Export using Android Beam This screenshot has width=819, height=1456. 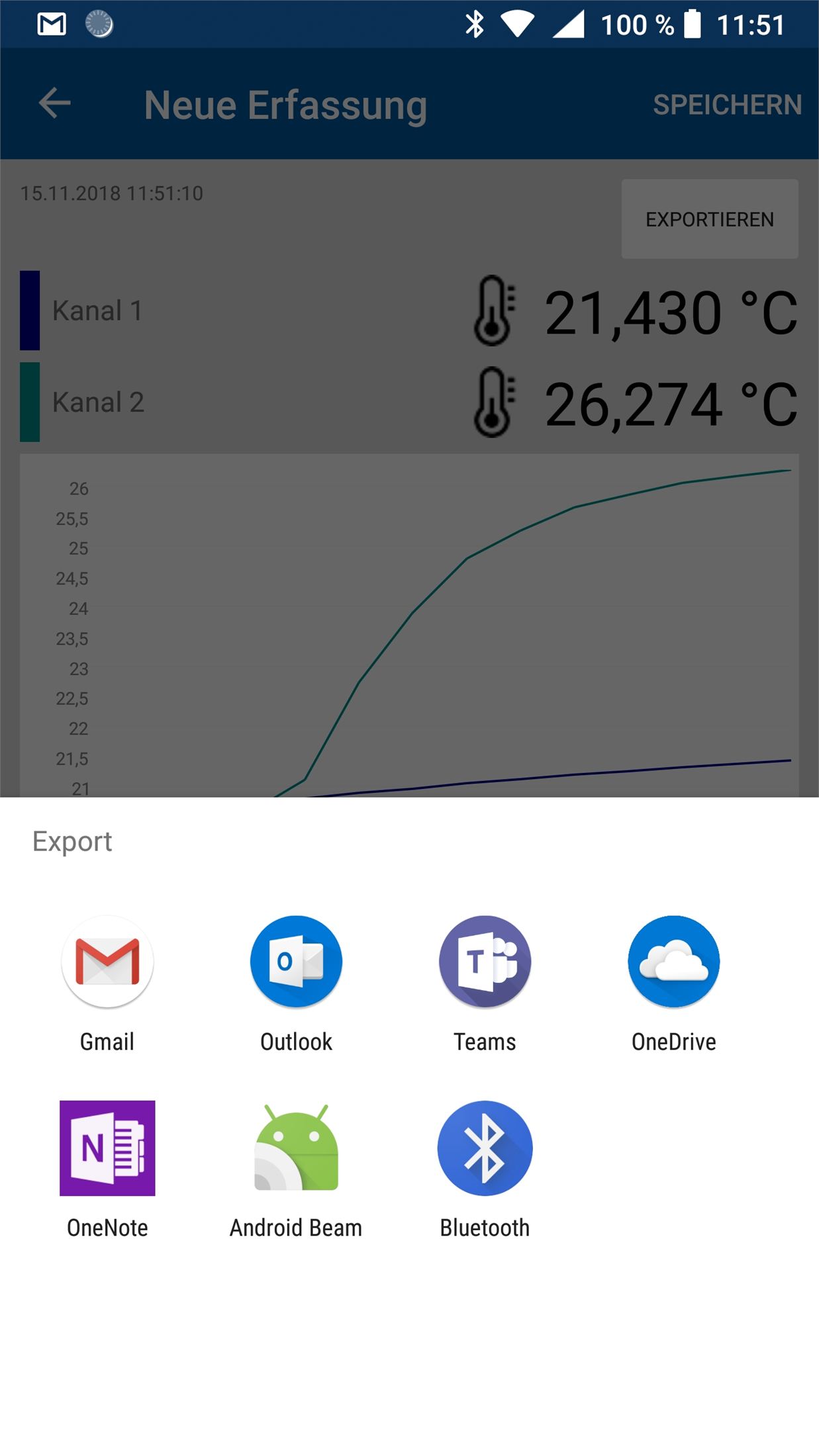coord(296,1149)
